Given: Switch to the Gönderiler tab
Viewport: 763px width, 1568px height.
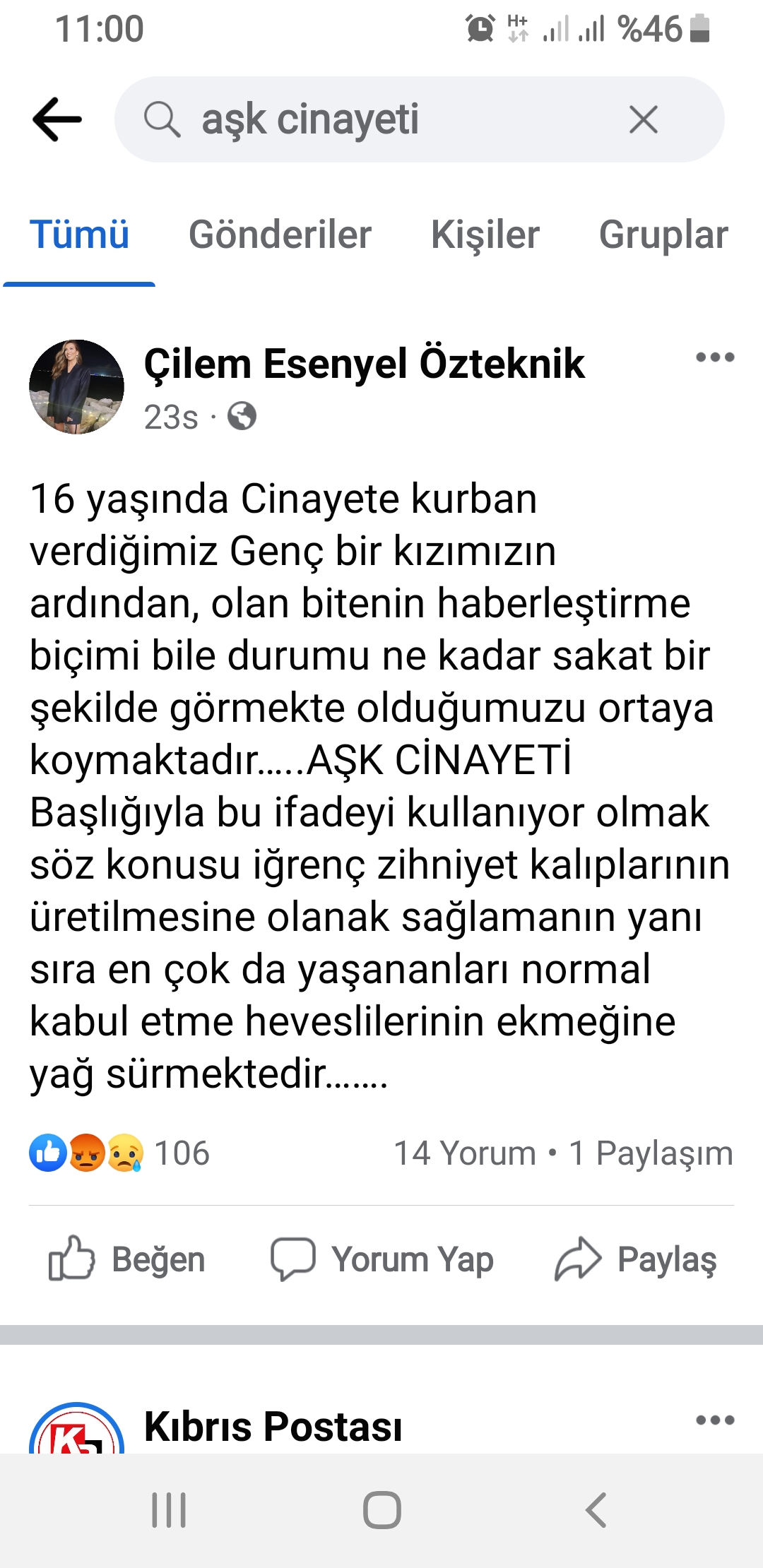Looking at the screenshot, I should coord(280,235).
